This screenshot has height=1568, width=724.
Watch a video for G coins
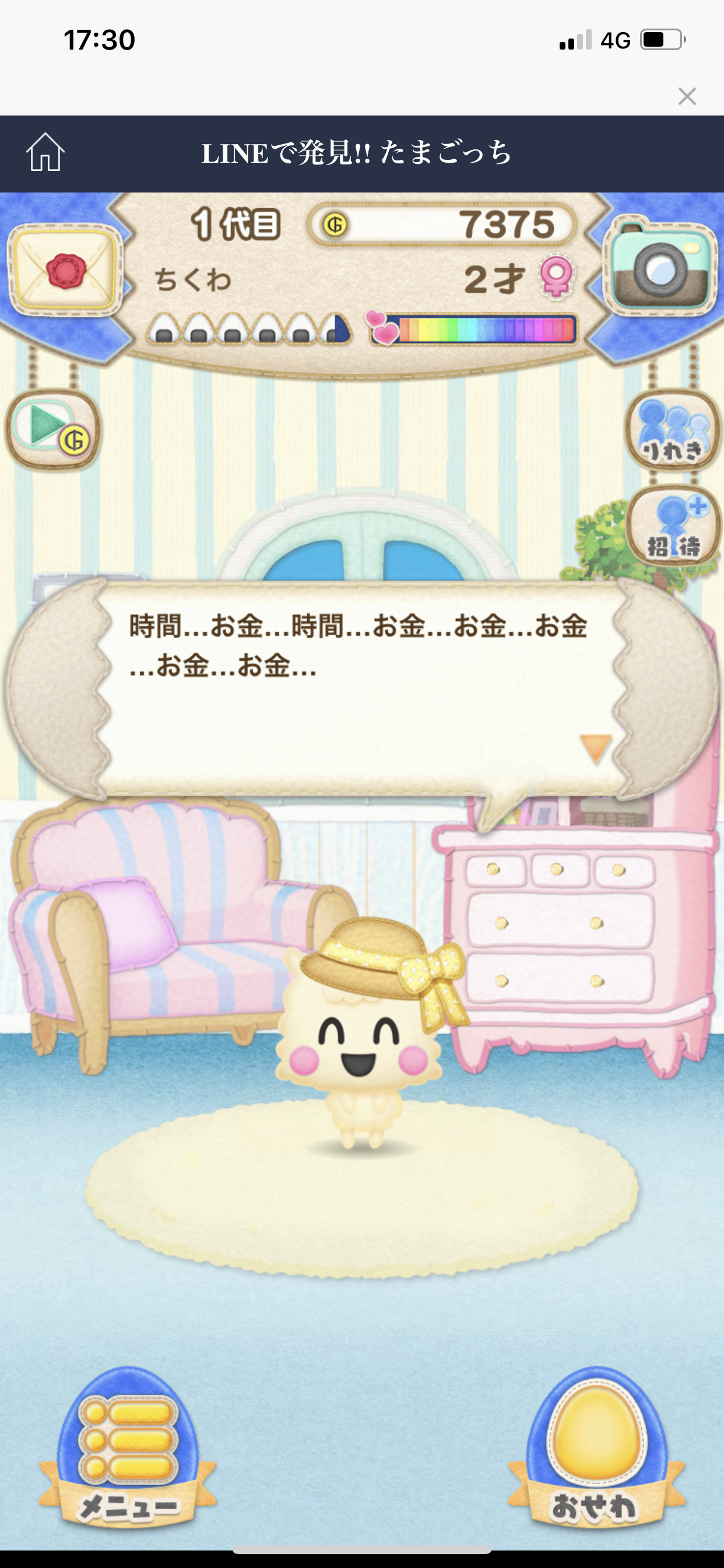point(53,430)
